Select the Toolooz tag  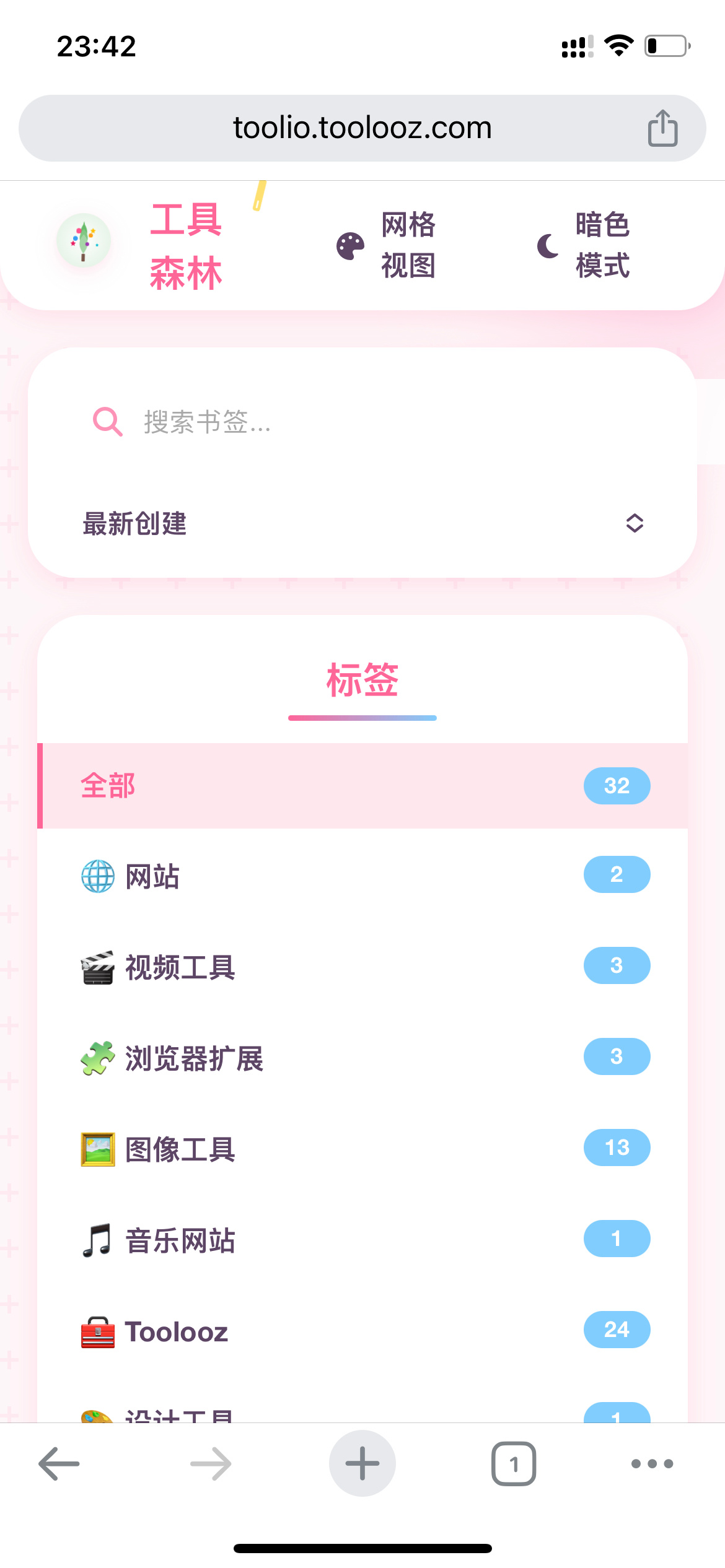362,1331
